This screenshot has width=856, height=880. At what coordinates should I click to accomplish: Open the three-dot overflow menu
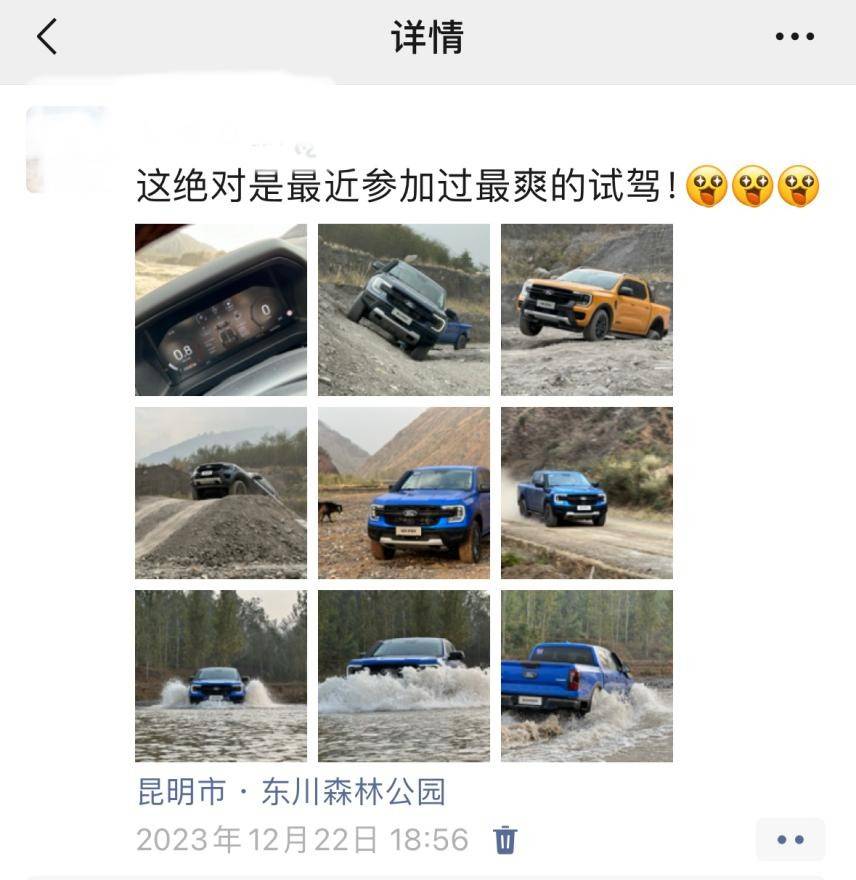tap(795, 38)
